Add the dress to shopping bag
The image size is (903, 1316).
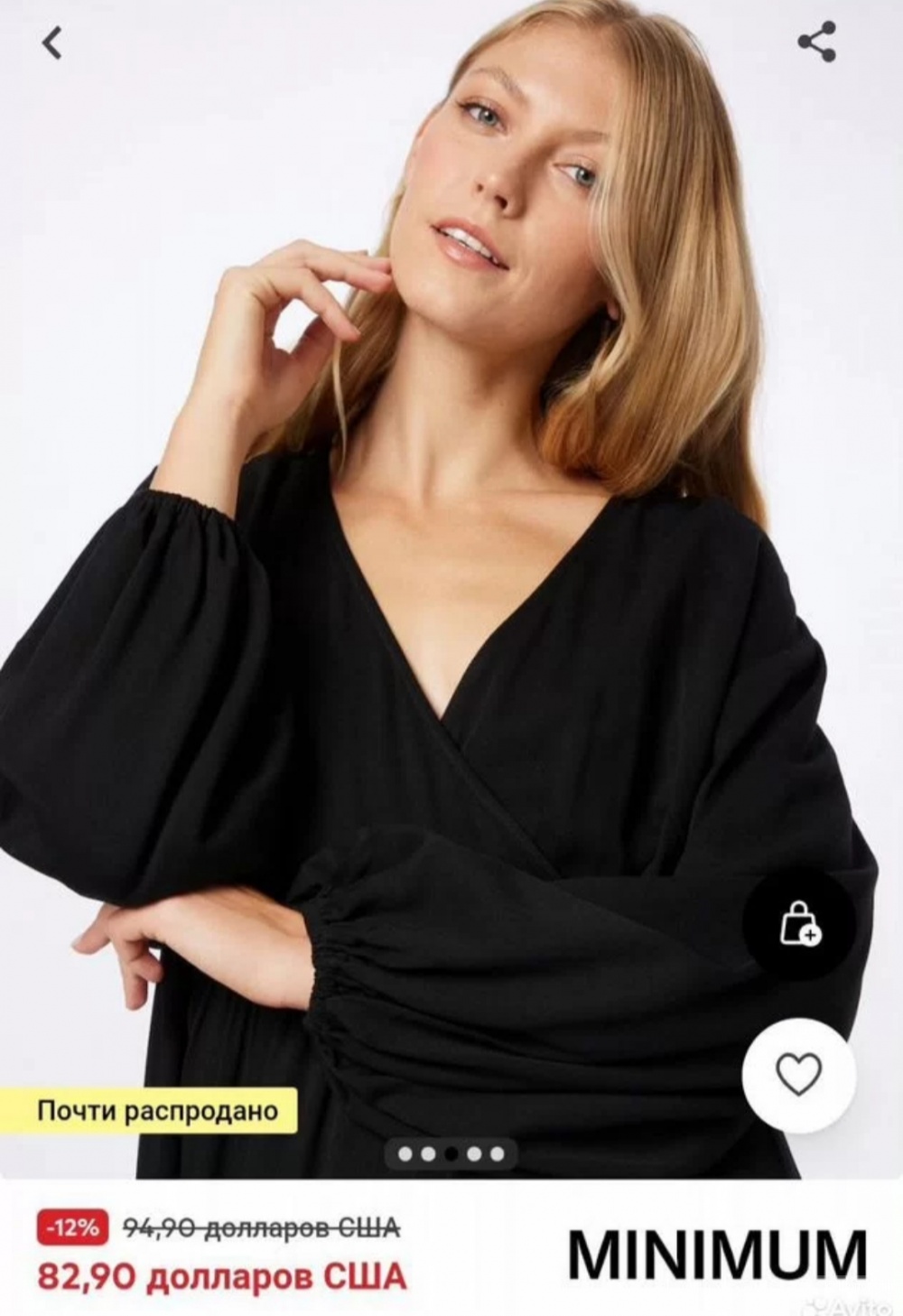pyautogui.click(x=799, y=925)
